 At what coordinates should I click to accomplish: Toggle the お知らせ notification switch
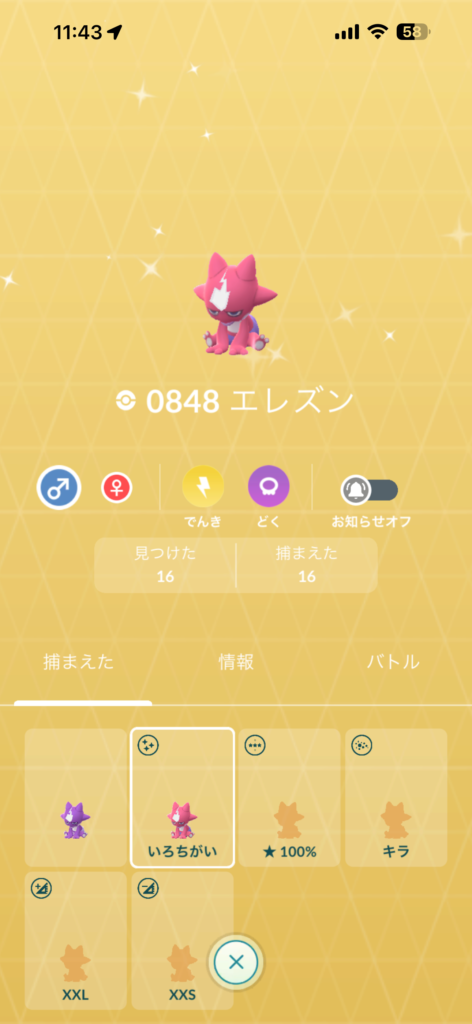[x=370, y=490]
